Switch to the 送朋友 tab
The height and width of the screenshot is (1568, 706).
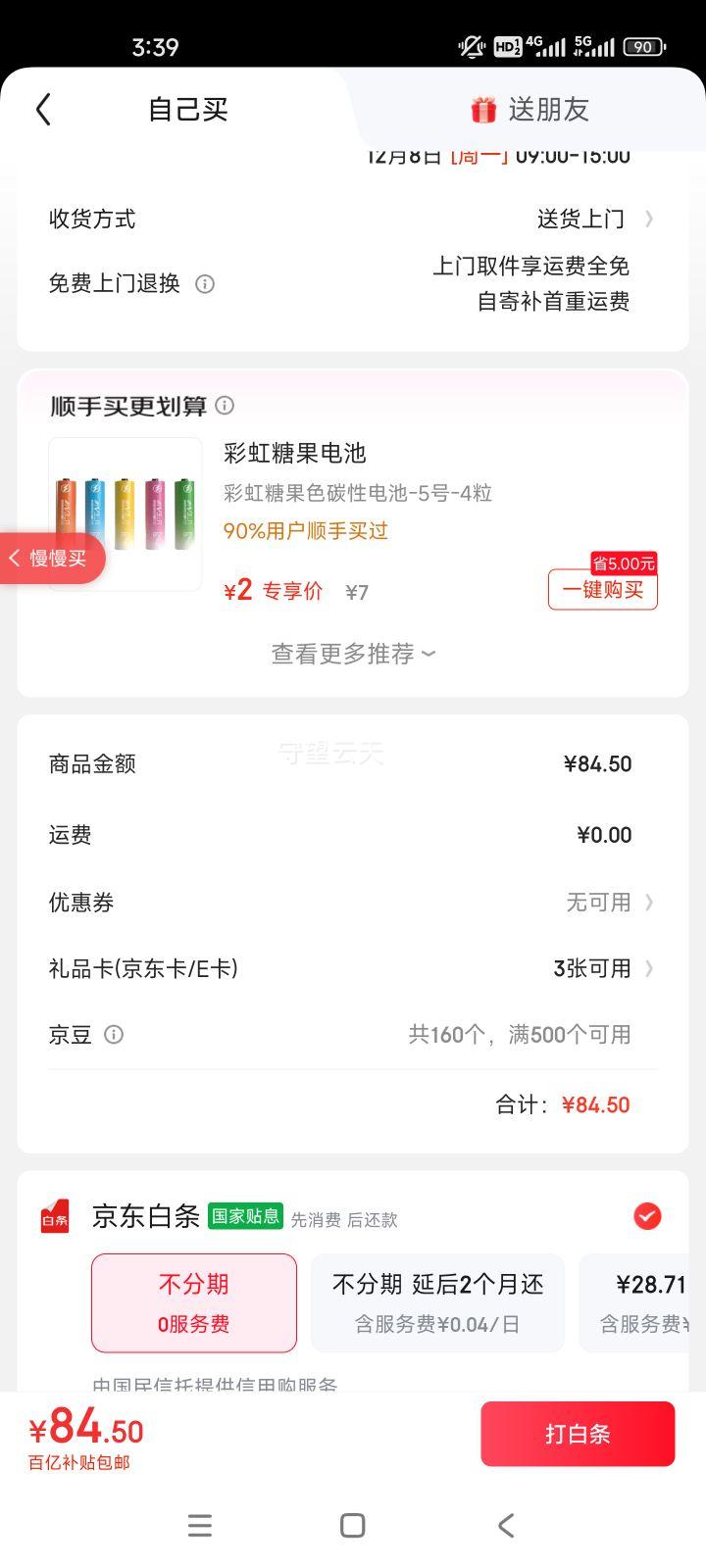(530, 110)
